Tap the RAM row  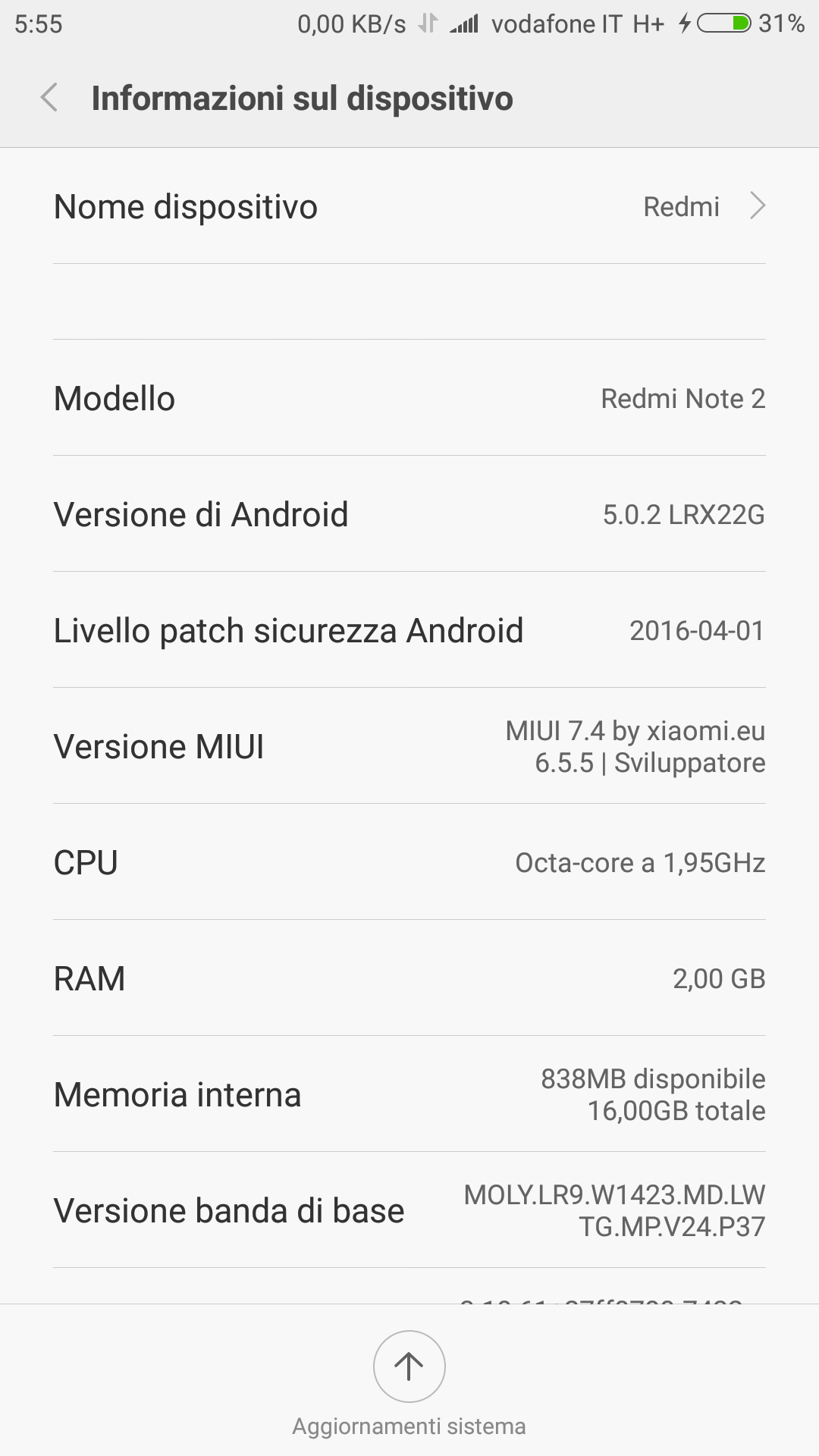click(x=409, y=978)
